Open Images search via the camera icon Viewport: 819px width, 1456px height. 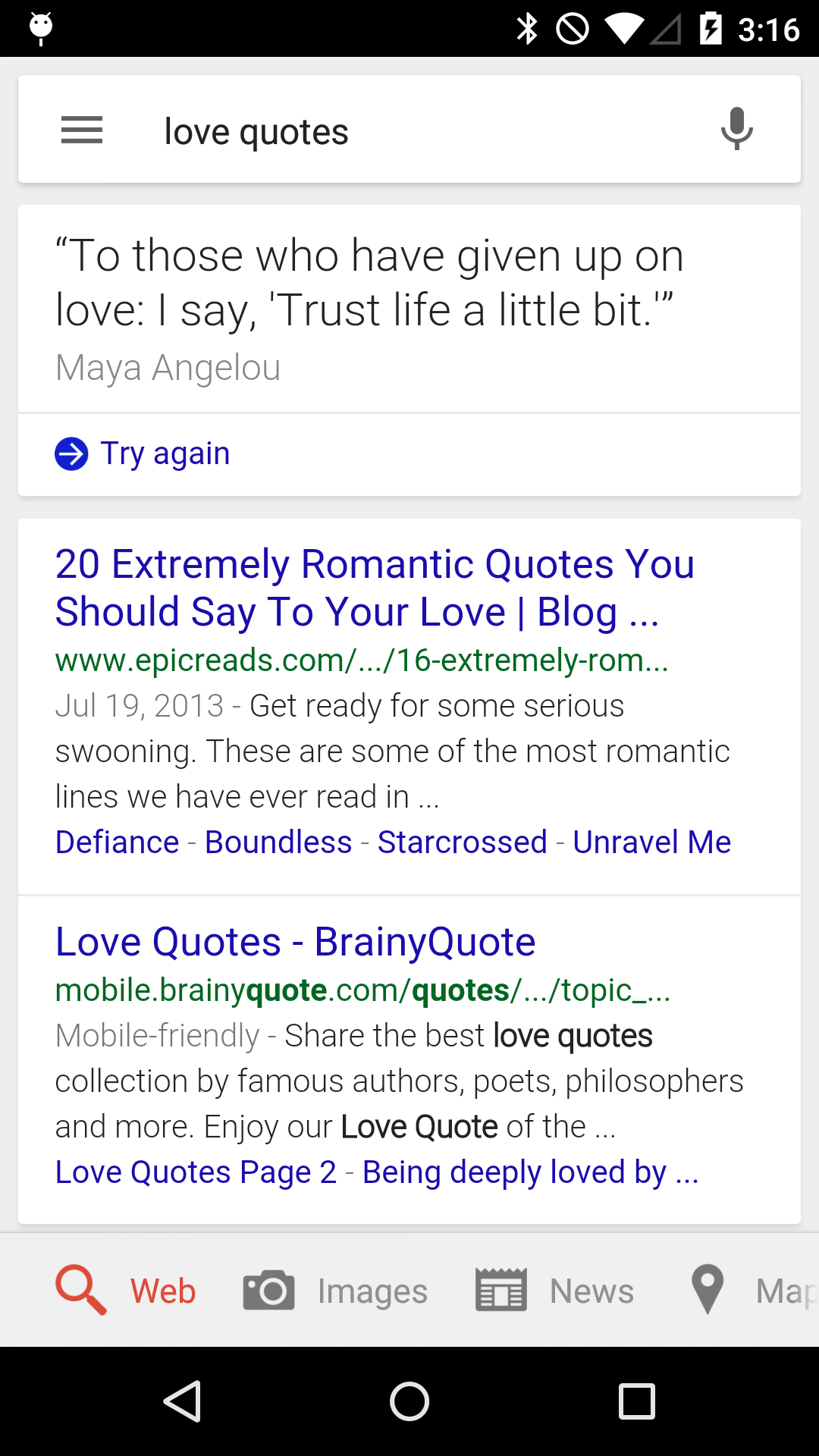pos(268,1289)
